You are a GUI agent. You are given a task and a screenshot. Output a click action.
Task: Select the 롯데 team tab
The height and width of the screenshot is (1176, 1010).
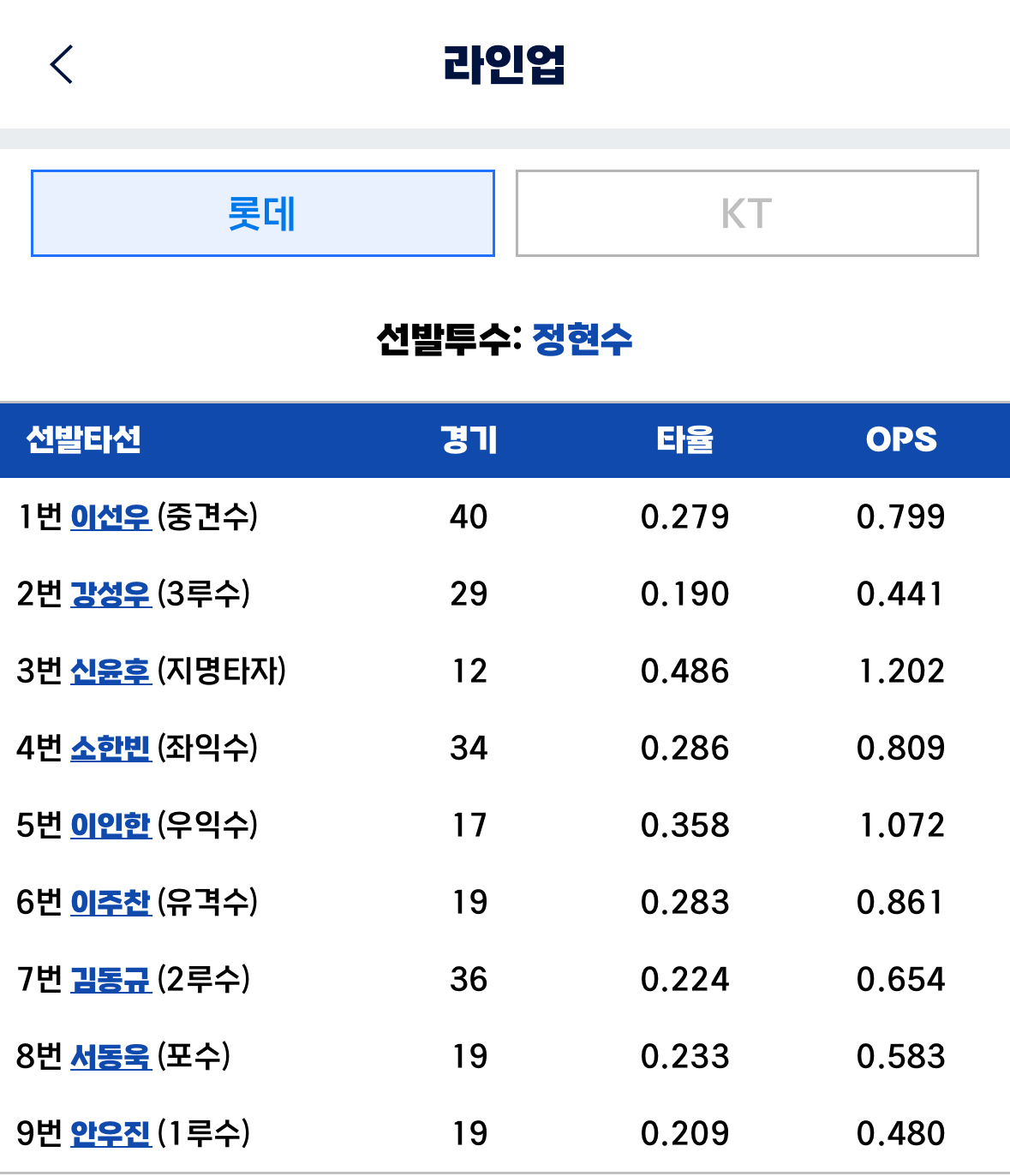pyautogui.click(x=263, y=213)
